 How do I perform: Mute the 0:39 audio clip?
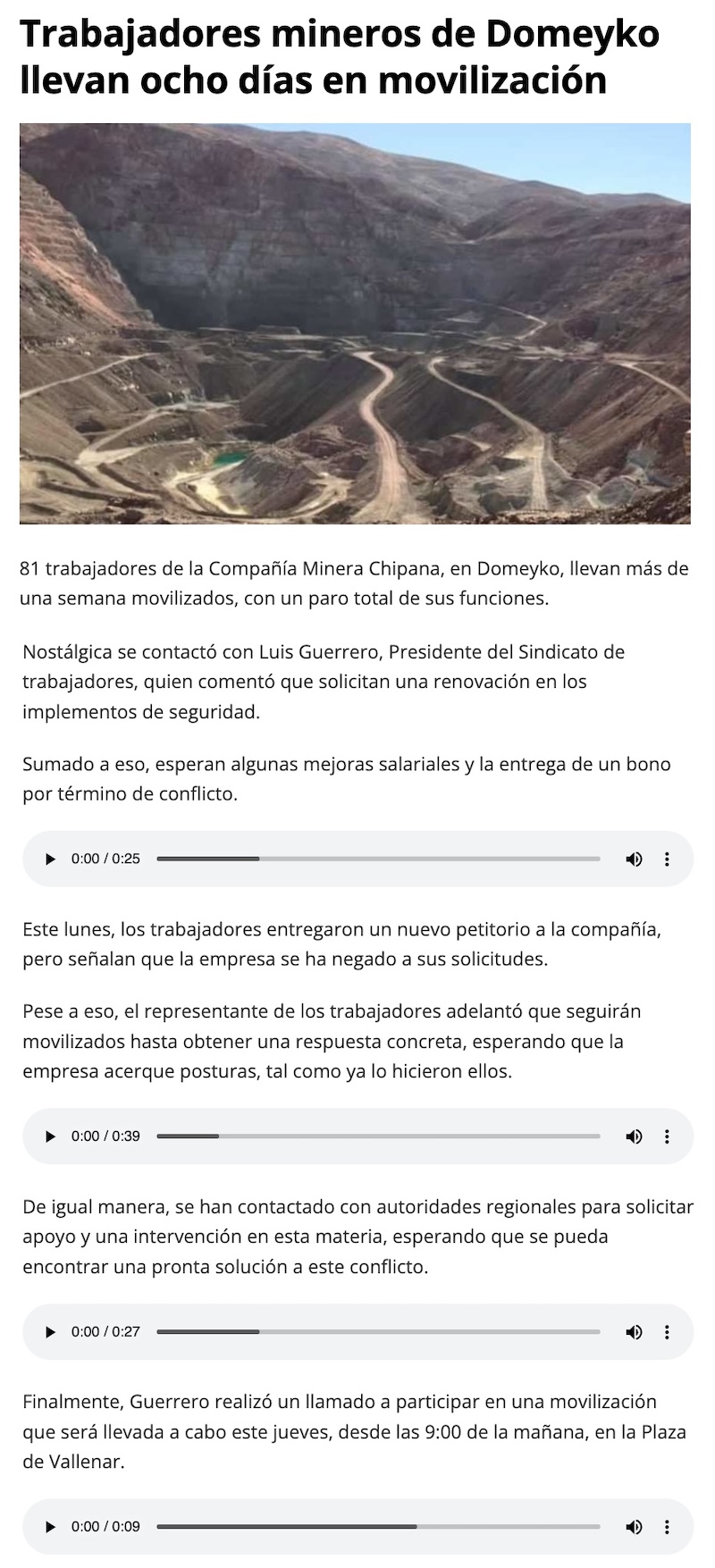(634, 1136)
